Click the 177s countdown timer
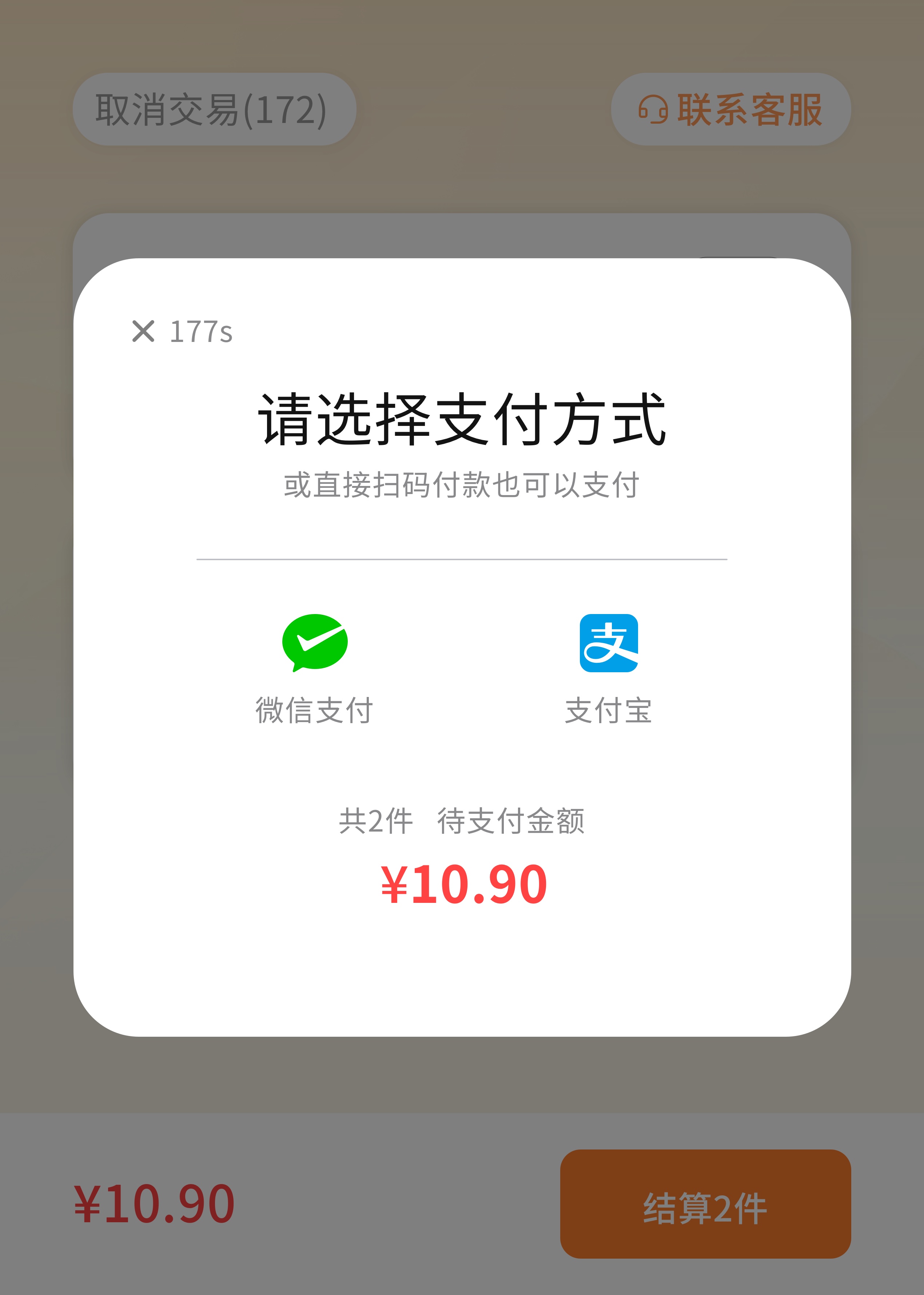Viewport: 924px width, 1295px height. click(202, 331)
